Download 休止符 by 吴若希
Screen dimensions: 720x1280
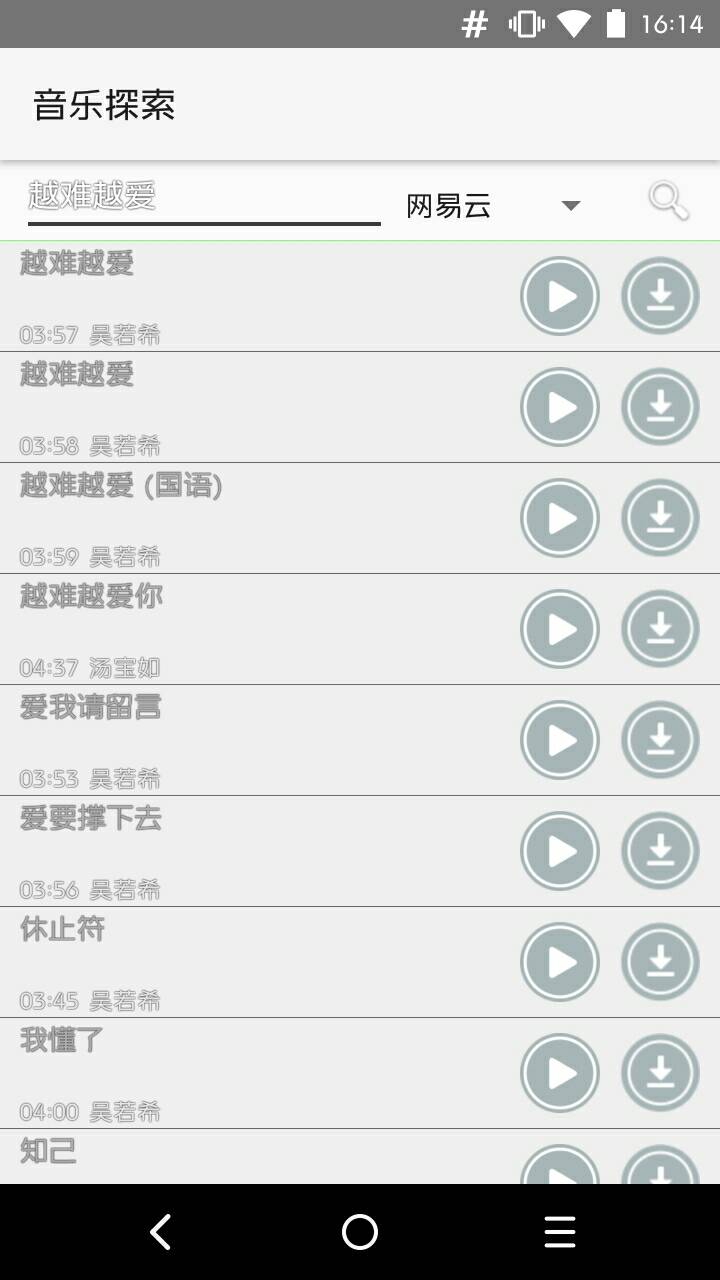point(660,961)
